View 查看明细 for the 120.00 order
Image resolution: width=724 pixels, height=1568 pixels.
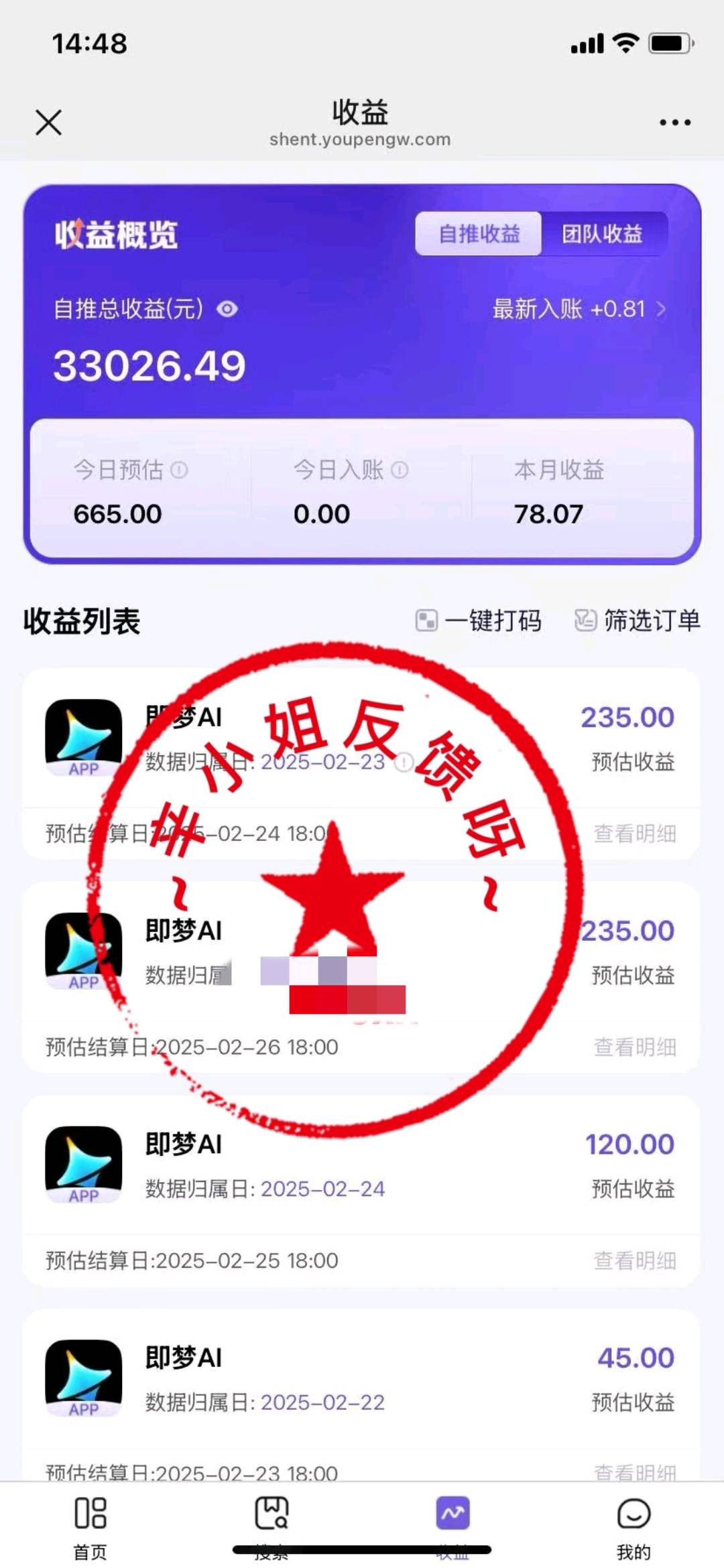pos(634,1260)
